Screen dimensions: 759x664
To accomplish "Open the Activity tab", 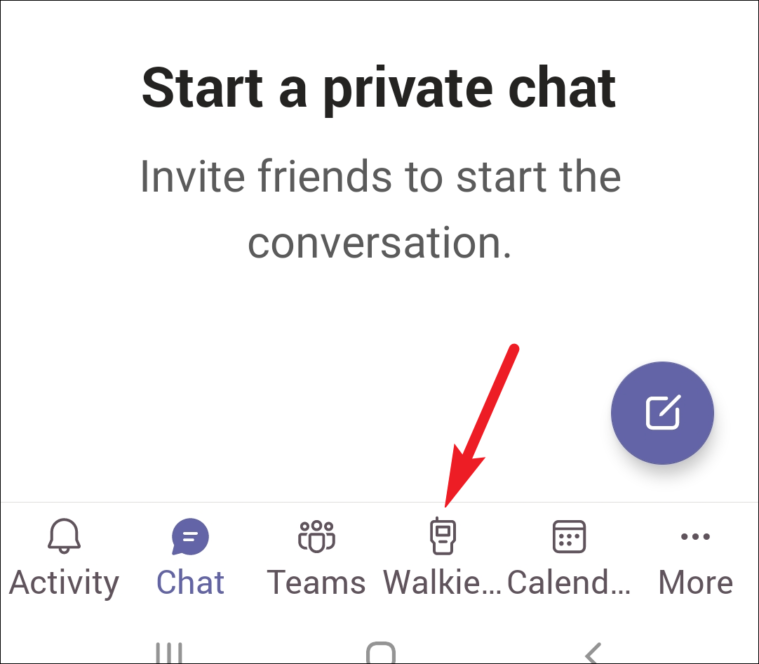I will click(x=64, y=558).
